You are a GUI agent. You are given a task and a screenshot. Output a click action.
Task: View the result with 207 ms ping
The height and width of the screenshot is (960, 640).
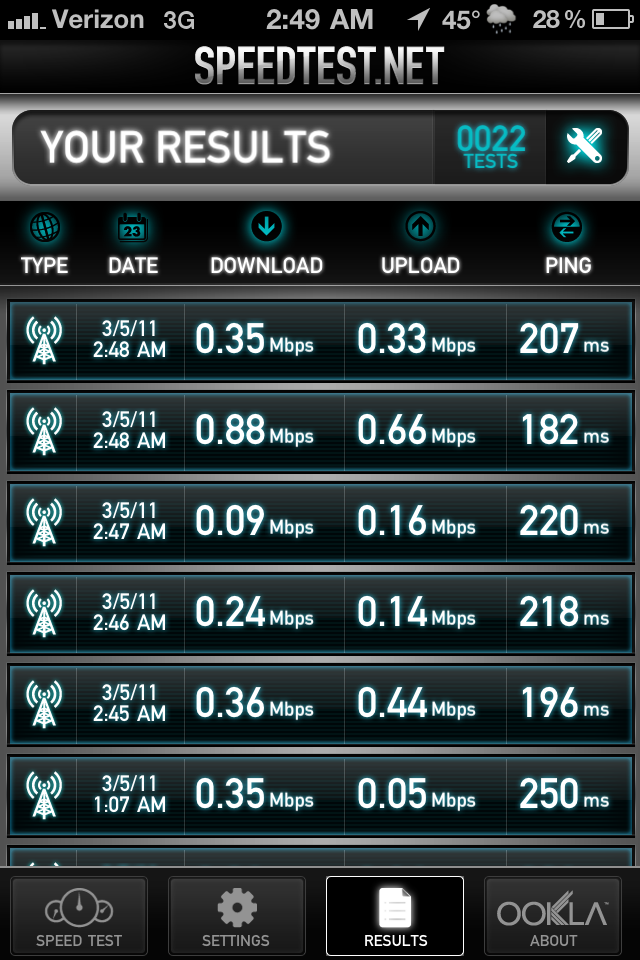tap(320, 341)
